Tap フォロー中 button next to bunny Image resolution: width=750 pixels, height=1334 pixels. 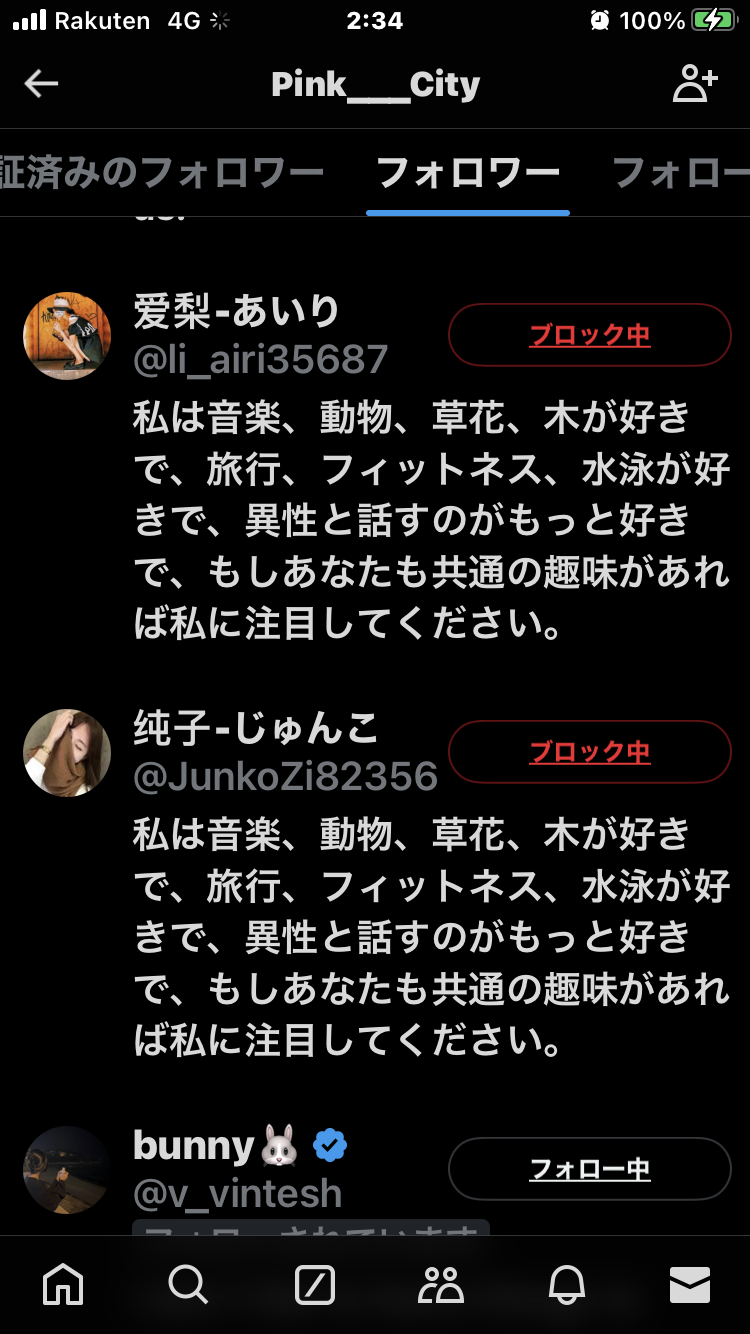(x=589, y=1168)
